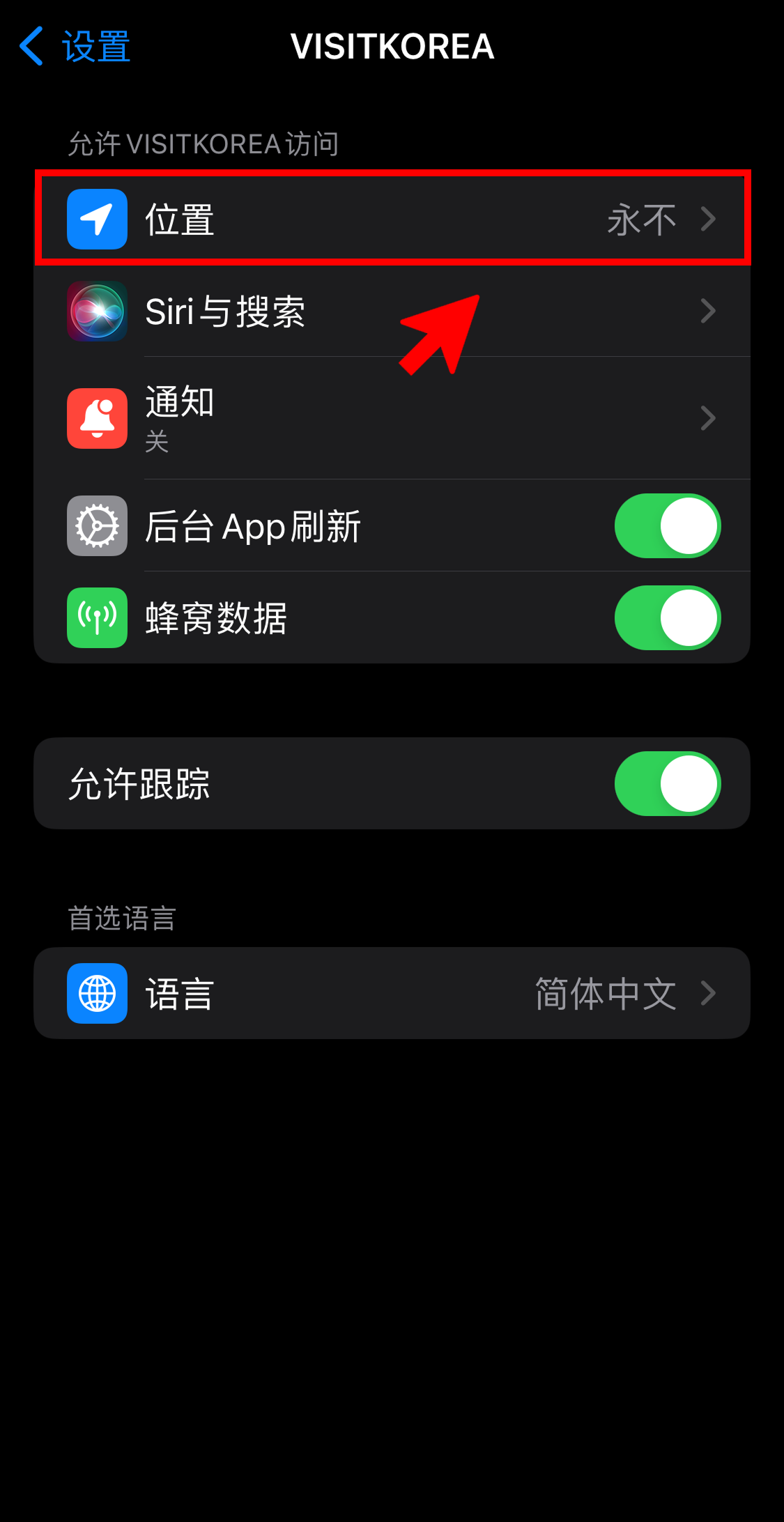Tap the Siri icon beside Siri与搜索

point(96,312)
